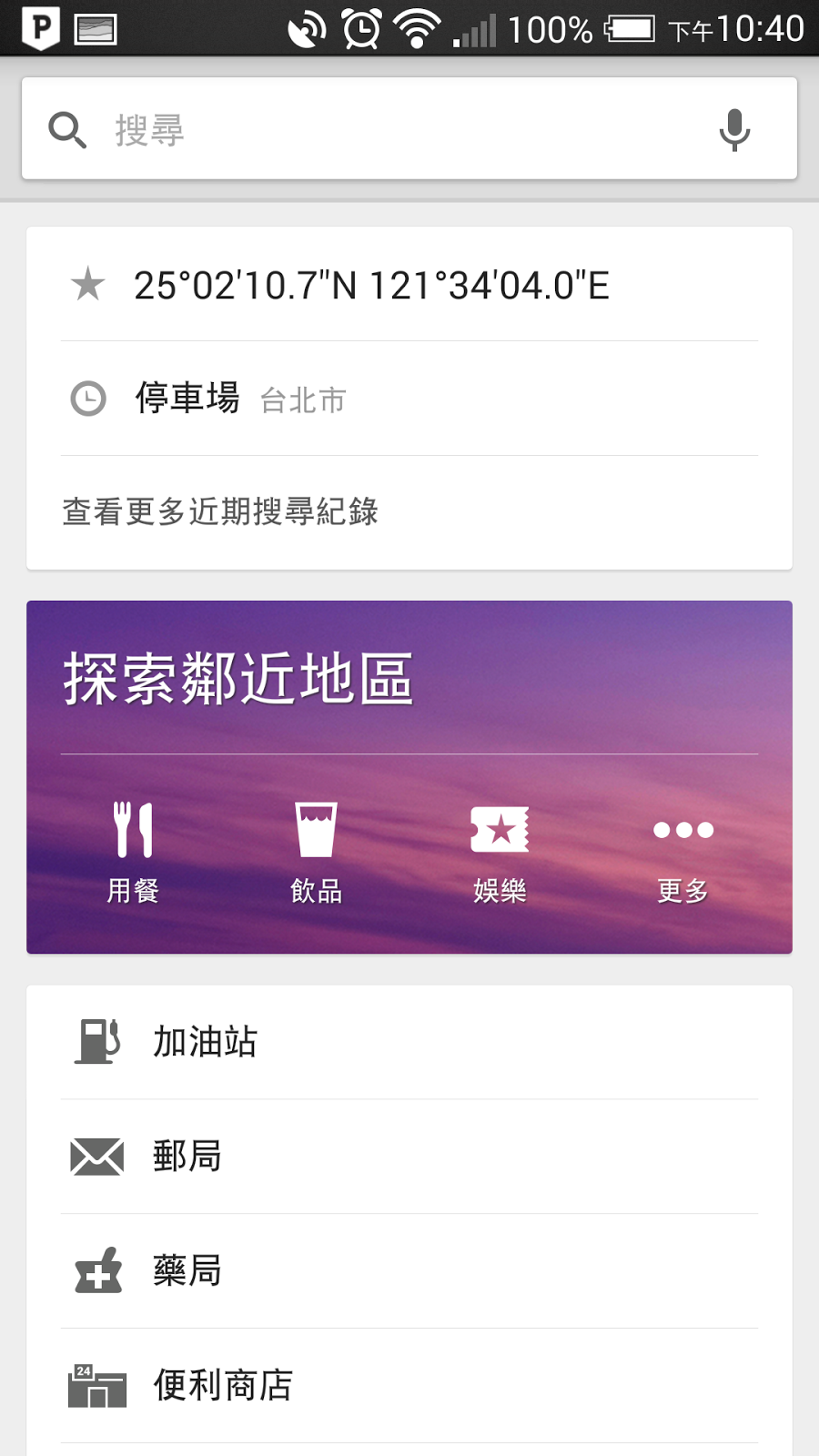The height and width of the screenshot is (1456, 819).
Task: Show nearby 娛樂 venues
Action: click(500, 852)
